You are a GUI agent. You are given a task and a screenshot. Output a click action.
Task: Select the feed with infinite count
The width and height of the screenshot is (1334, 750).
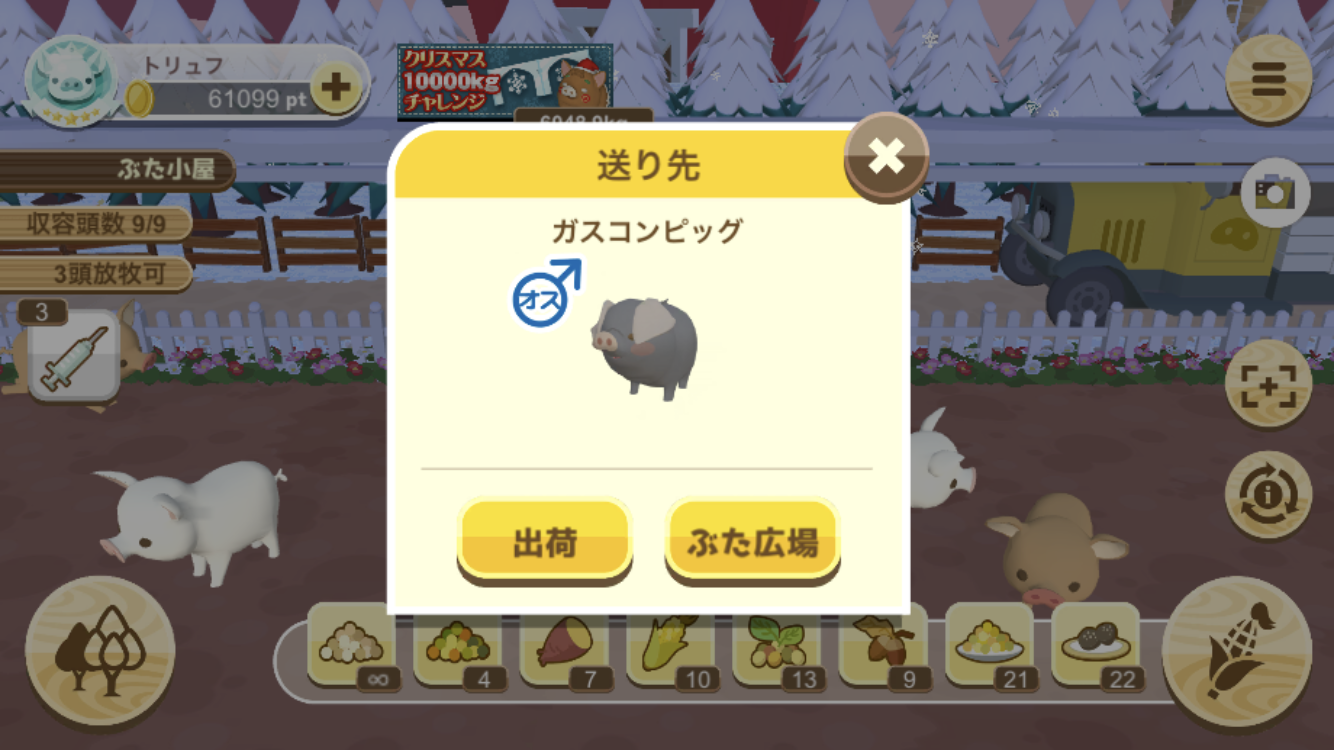[x=350, y=645]
